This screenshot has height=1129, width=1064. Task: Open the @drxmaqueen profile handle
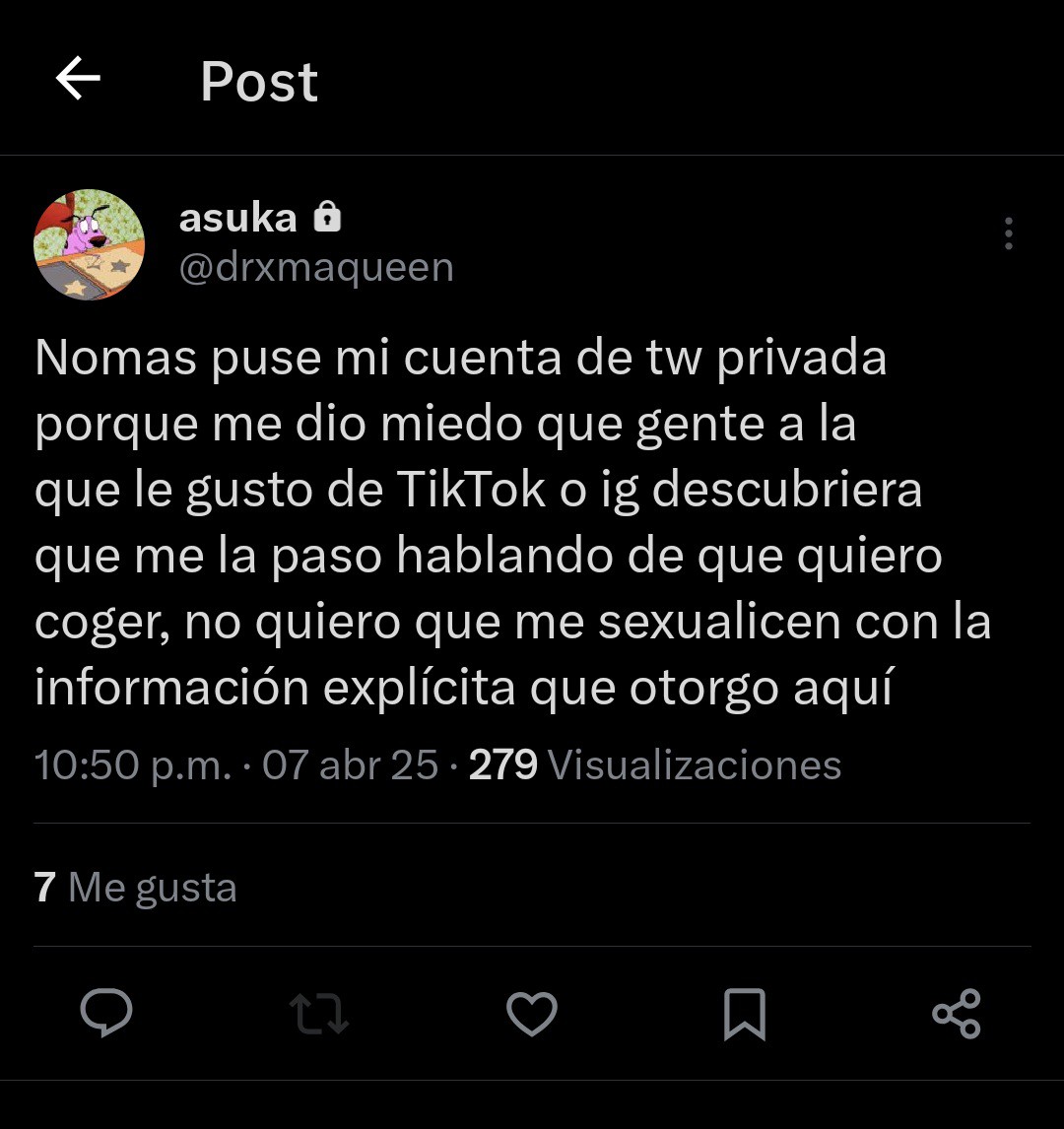pyautogui.click(x=316, y=267)
